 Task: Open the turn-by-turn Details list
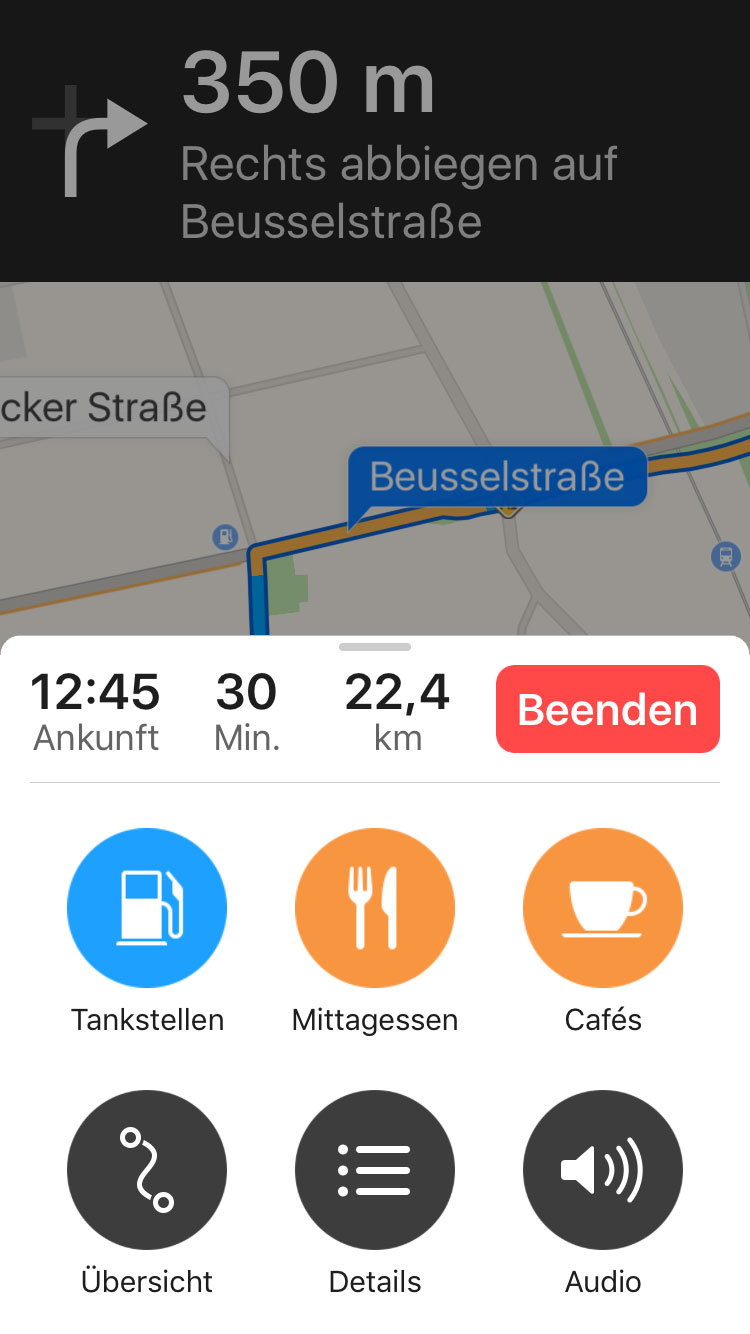(375, 1170)
